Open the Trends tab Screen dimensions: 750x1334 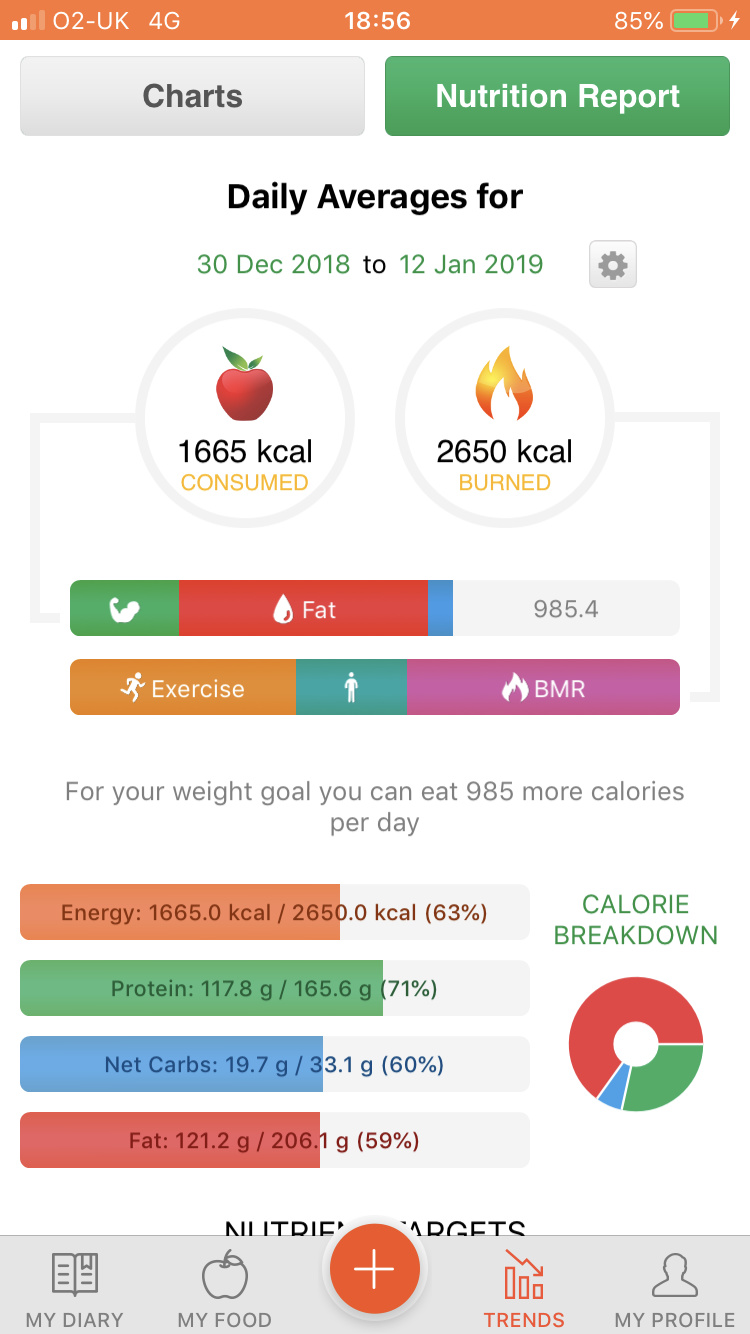(524, 1288)
